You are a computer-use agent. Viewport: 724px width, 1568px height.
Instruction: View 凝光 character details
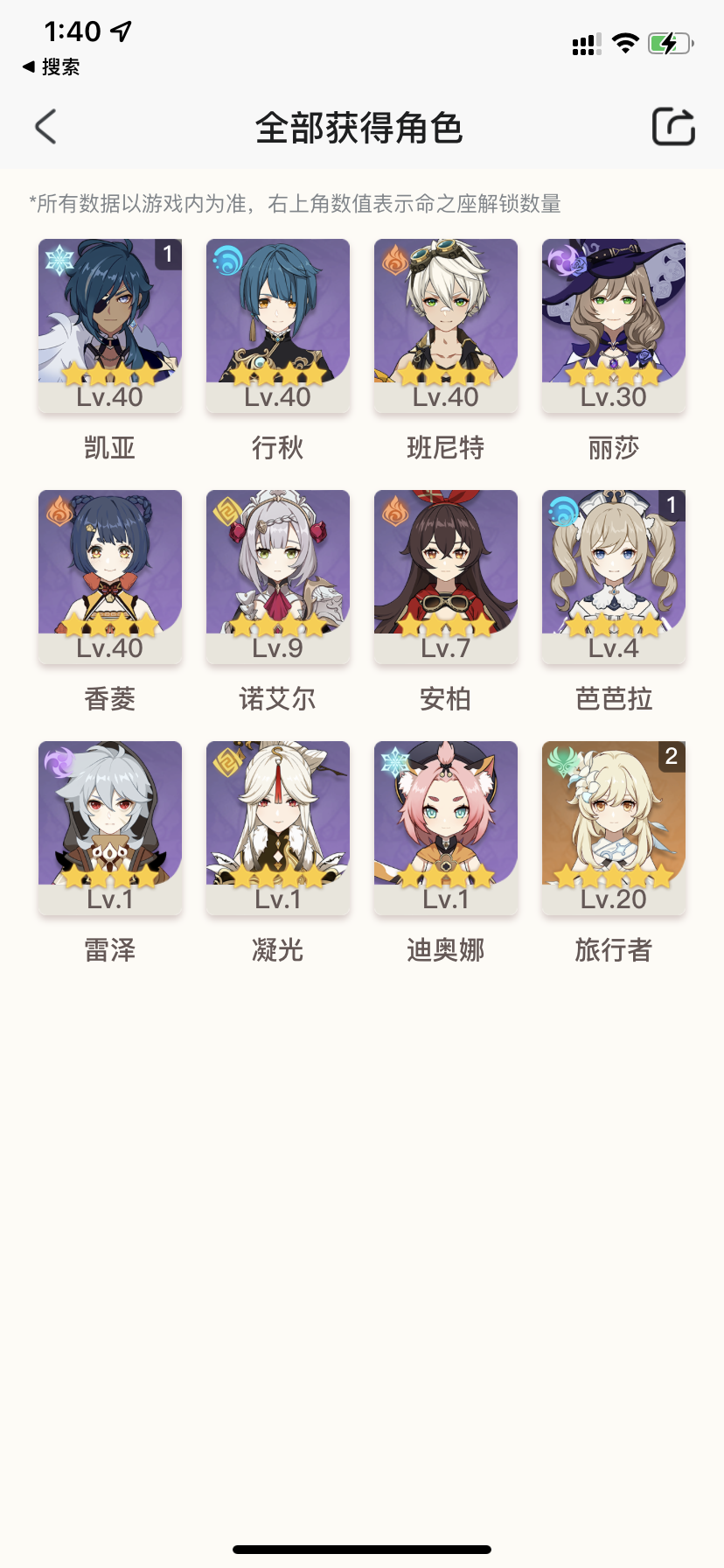pyautogui.click(x=278, y=828)
